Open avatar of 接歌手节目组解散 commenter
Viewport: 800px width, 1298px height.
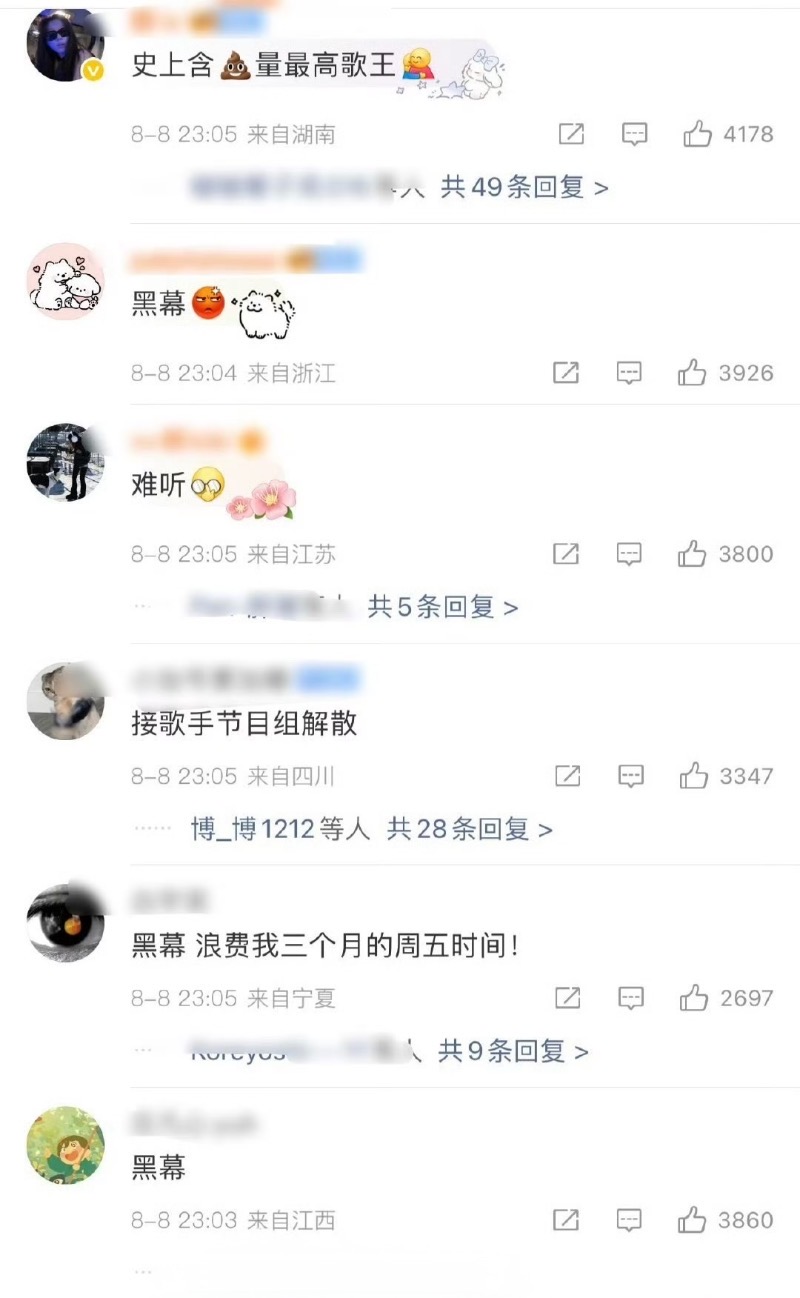point(65,702)
